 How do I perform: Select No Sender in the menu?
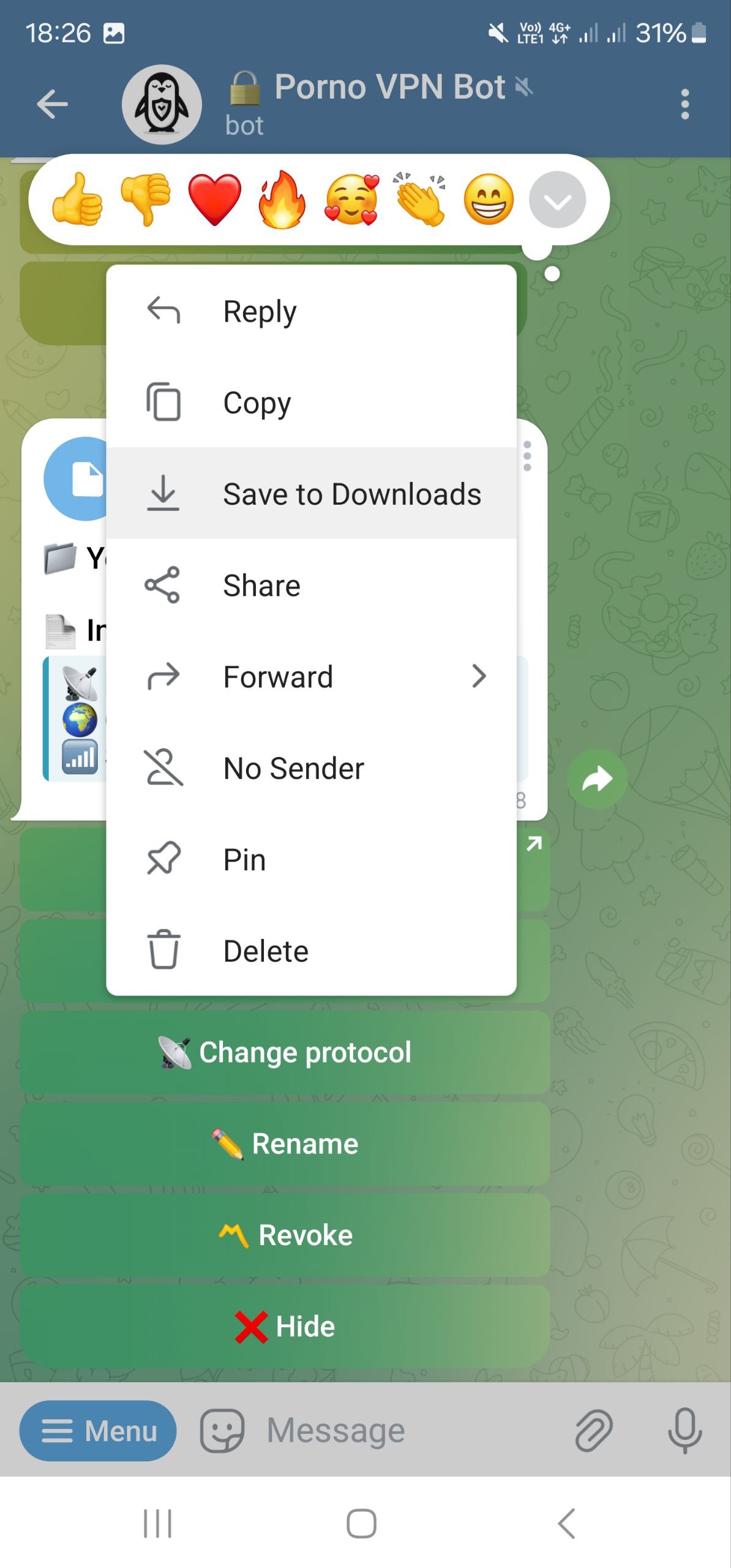[311, 767]
